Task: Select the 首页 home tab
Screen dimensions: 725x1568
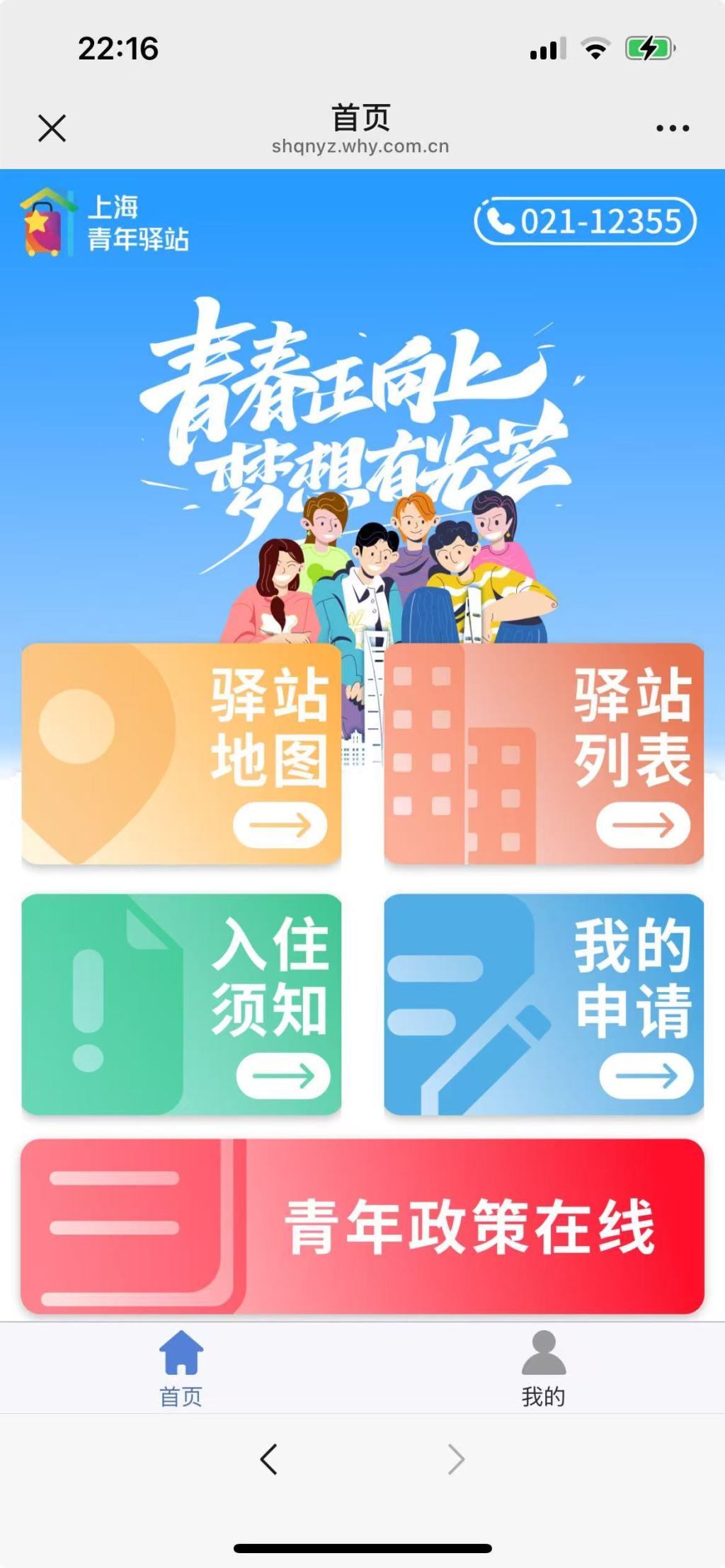Action: pyautogui.click(x=181, y=1368)
